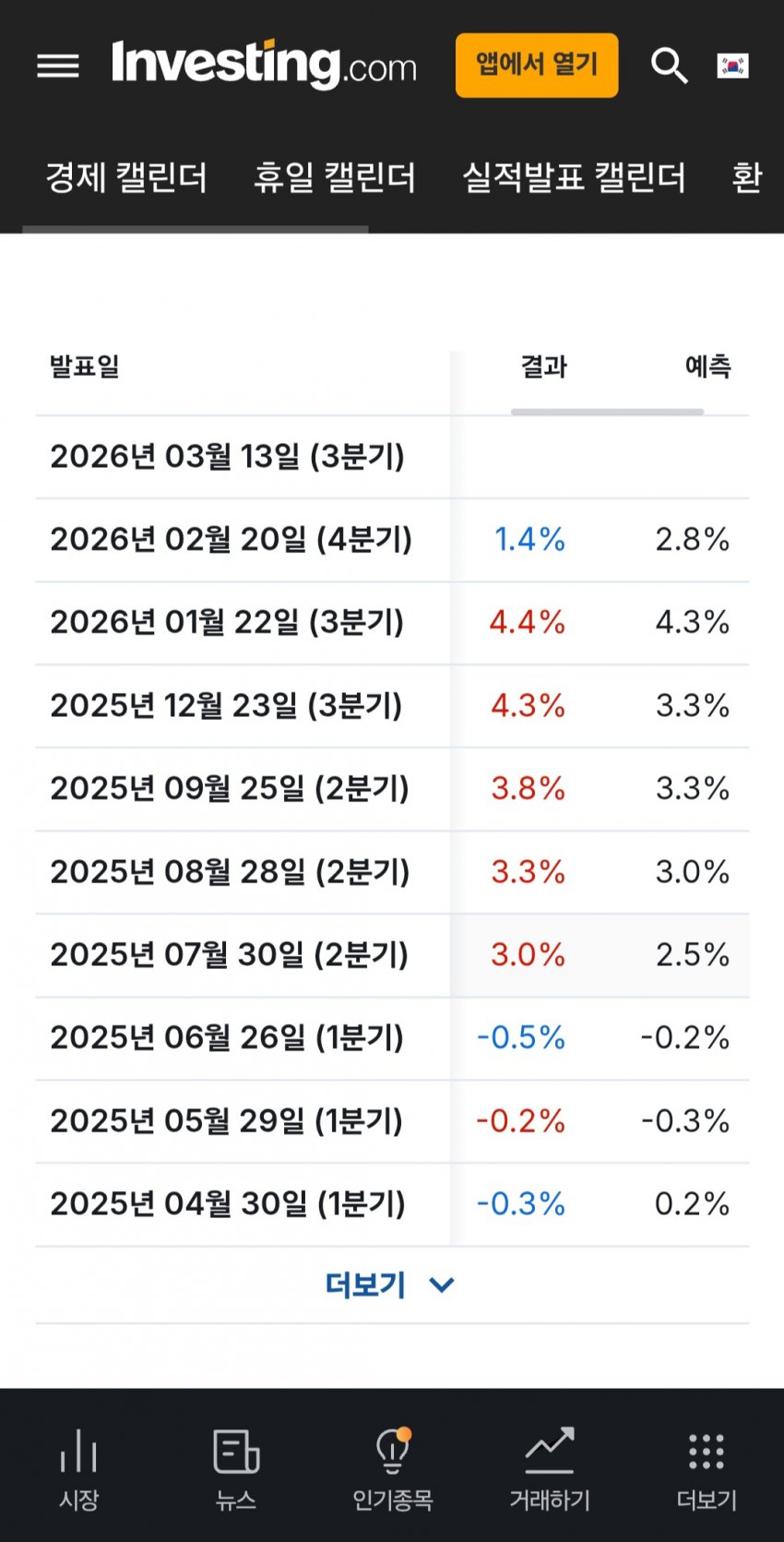This screenshot has width=784, height=1542.
Task: Switch to the 휴일 캘린더 tab
Action: 335,177
